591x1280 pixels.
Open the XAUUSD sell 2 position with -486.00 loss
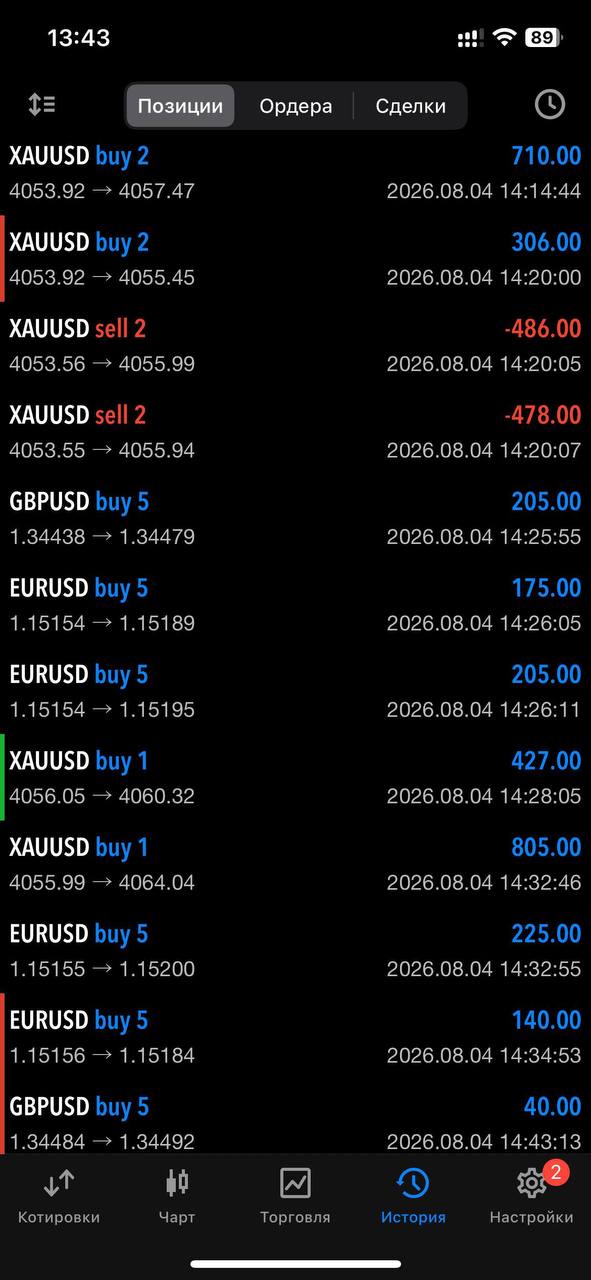tap(295, 345)
